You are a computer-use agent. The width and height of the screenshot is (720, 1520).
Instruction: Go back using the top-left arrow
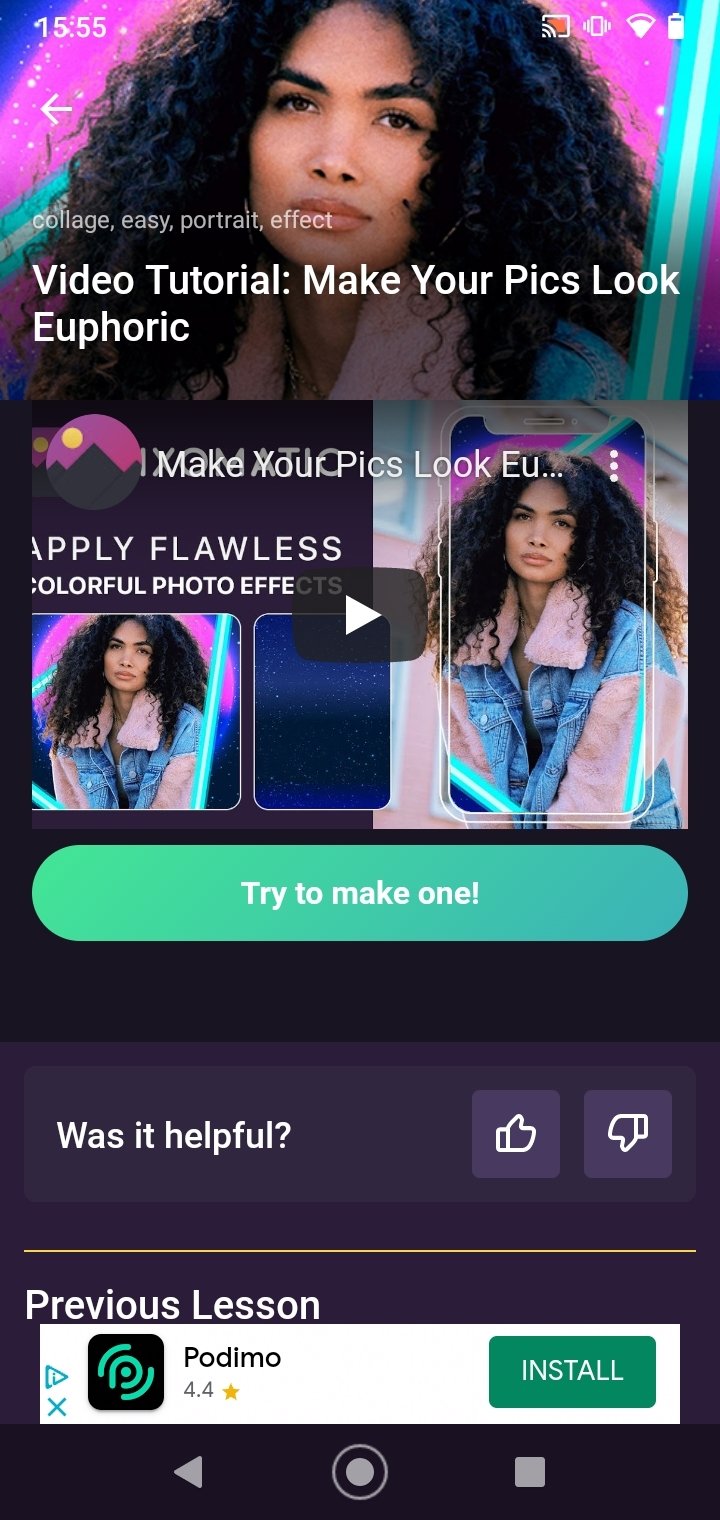pyautogui.click(x=56, y=109)
